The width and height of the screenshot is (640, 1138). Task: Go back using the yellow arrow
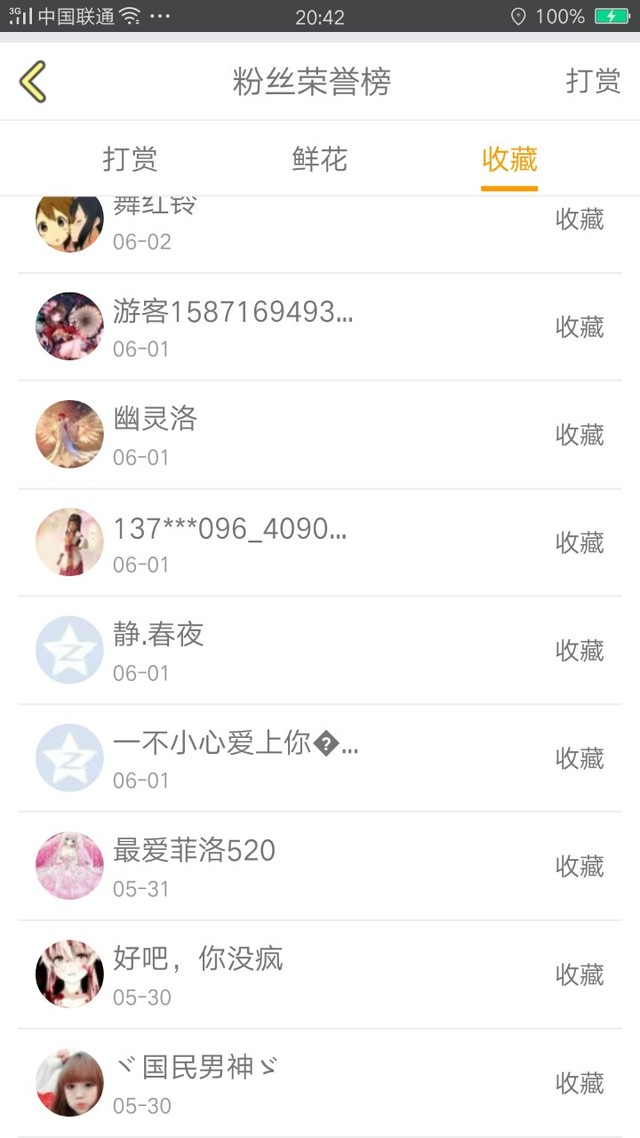tap(33, 81)
